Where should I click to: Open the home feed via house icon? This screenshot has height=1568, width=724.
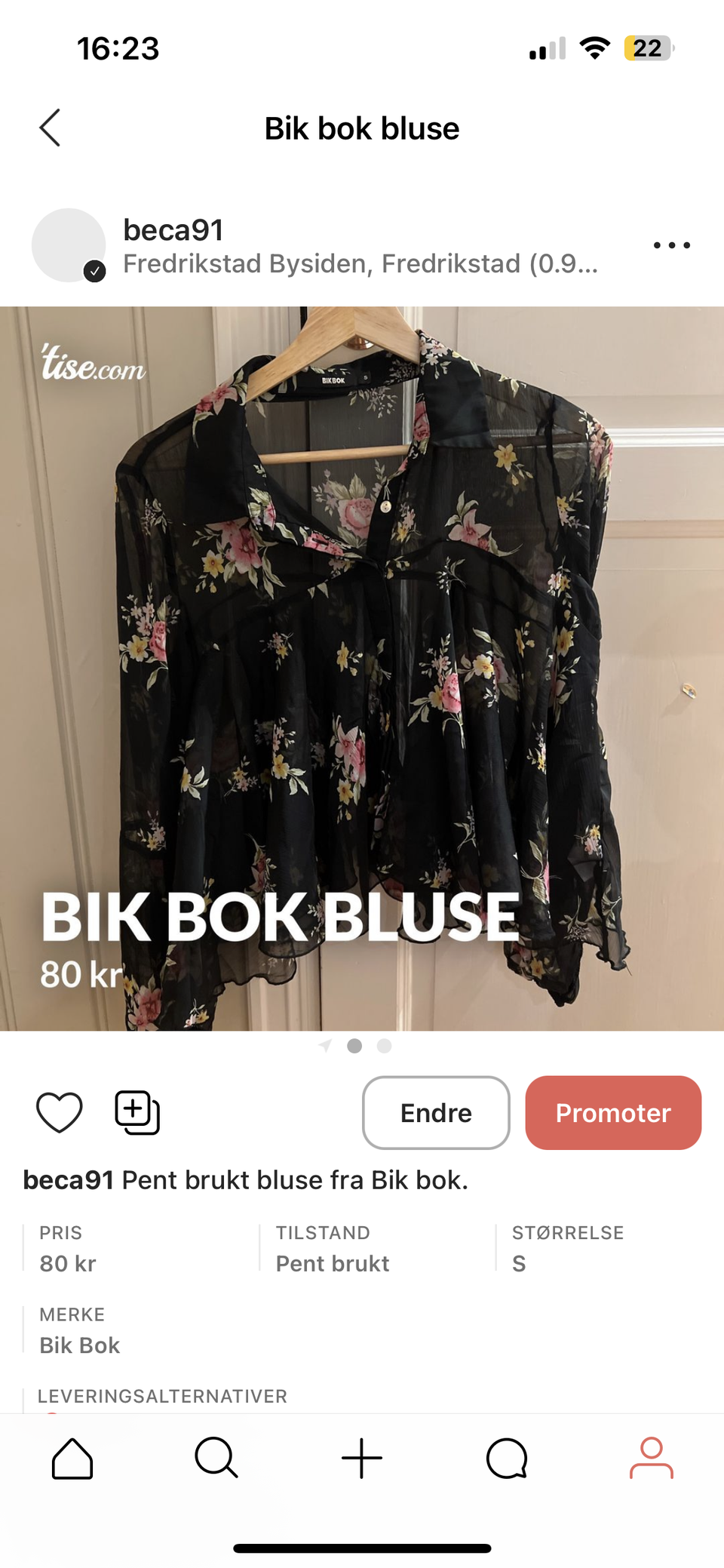(x=72, y=1458)
